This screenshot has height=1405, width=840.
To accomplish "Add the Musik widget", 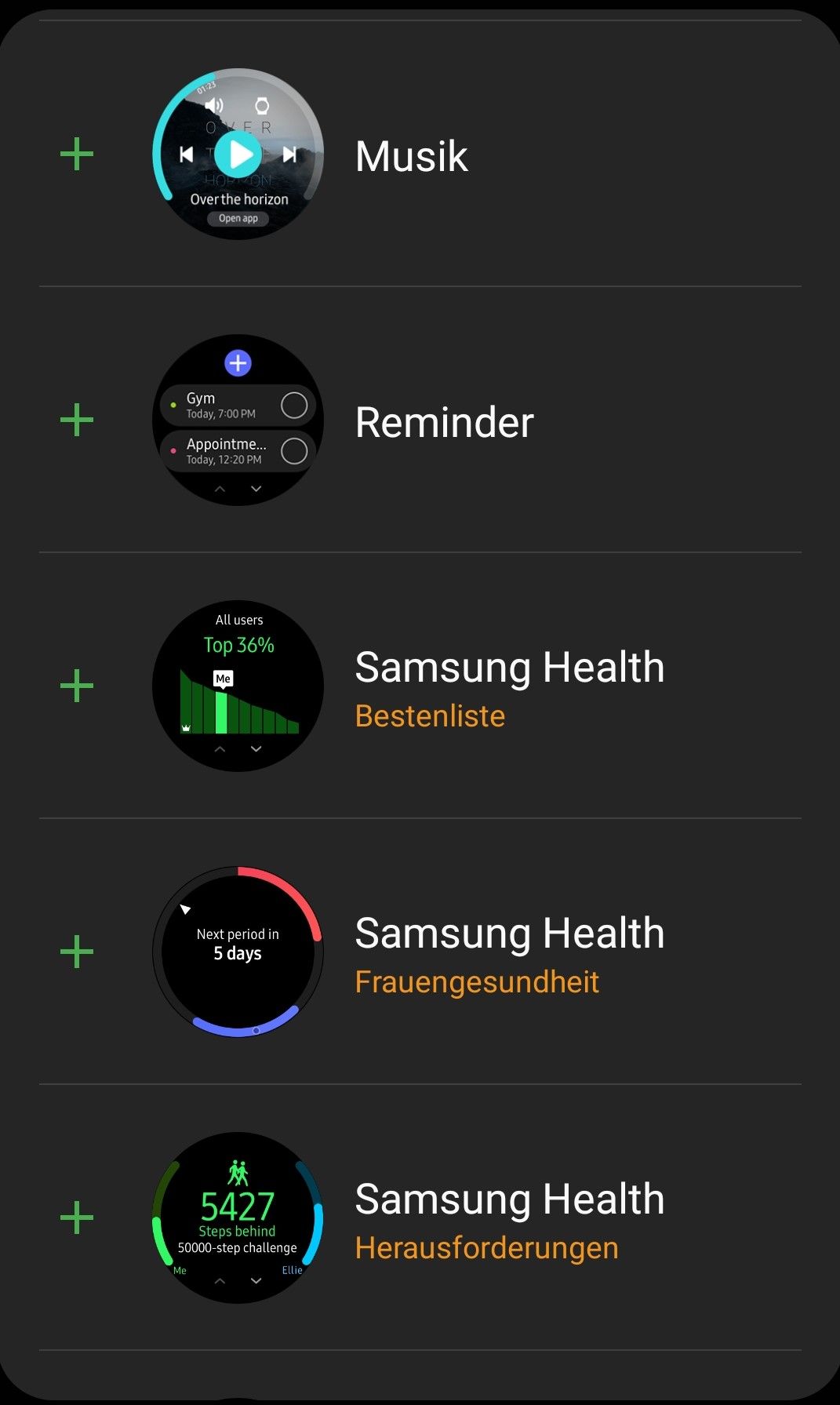I will 77,155.
